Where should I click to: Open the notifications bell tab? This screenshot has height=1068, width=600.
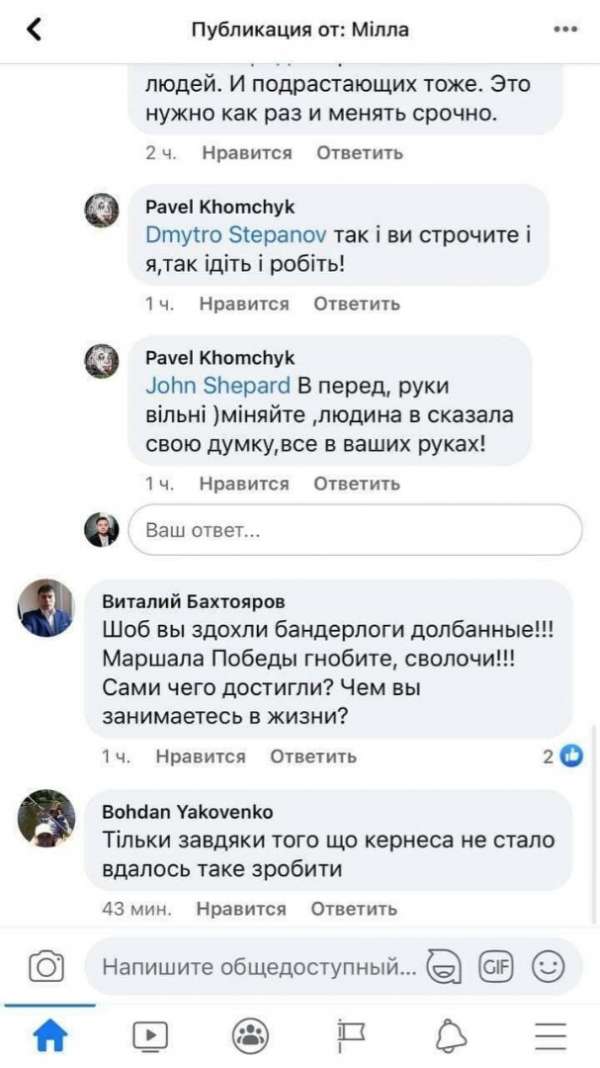click(x=450, y=1037)
